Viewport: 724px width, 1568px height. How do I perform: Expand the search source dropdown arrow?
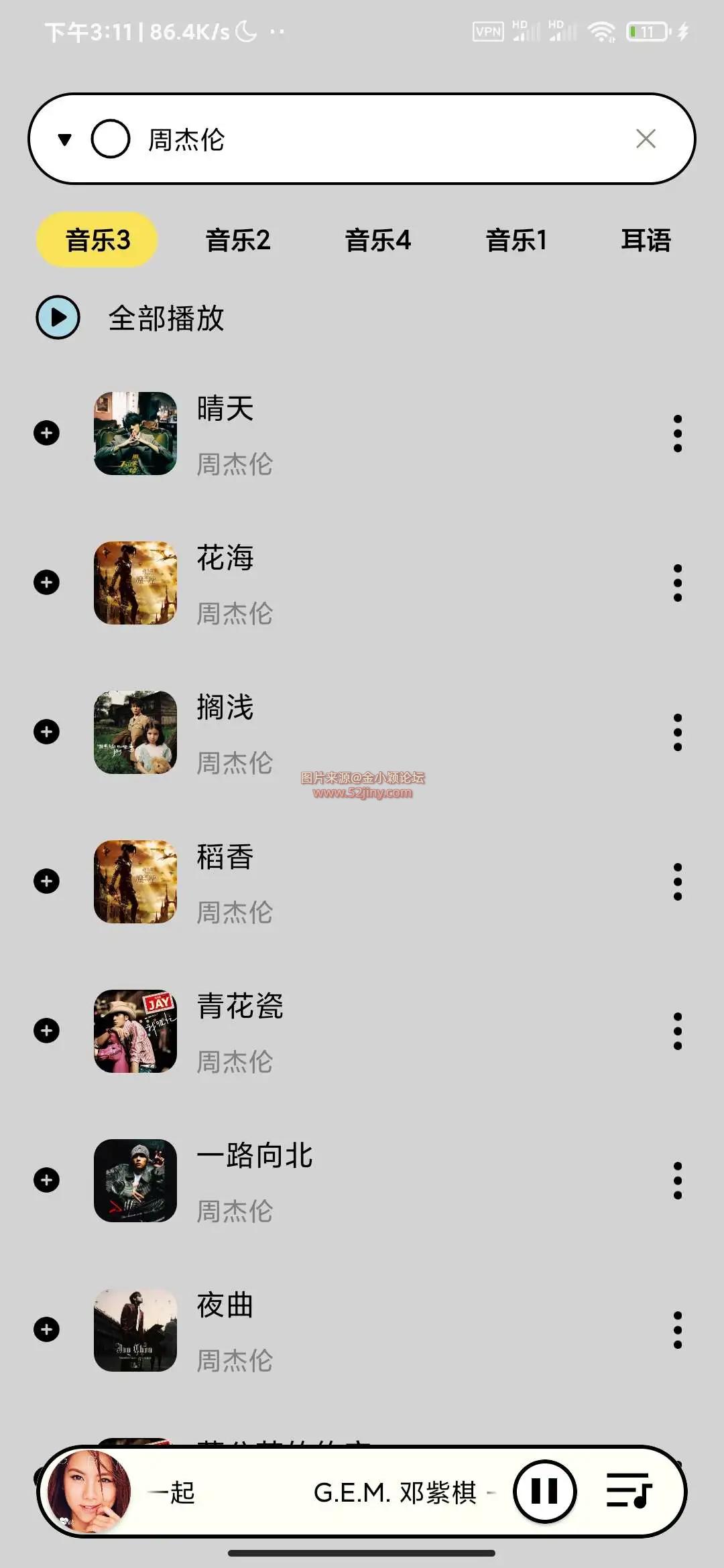(x=64, y=139)
